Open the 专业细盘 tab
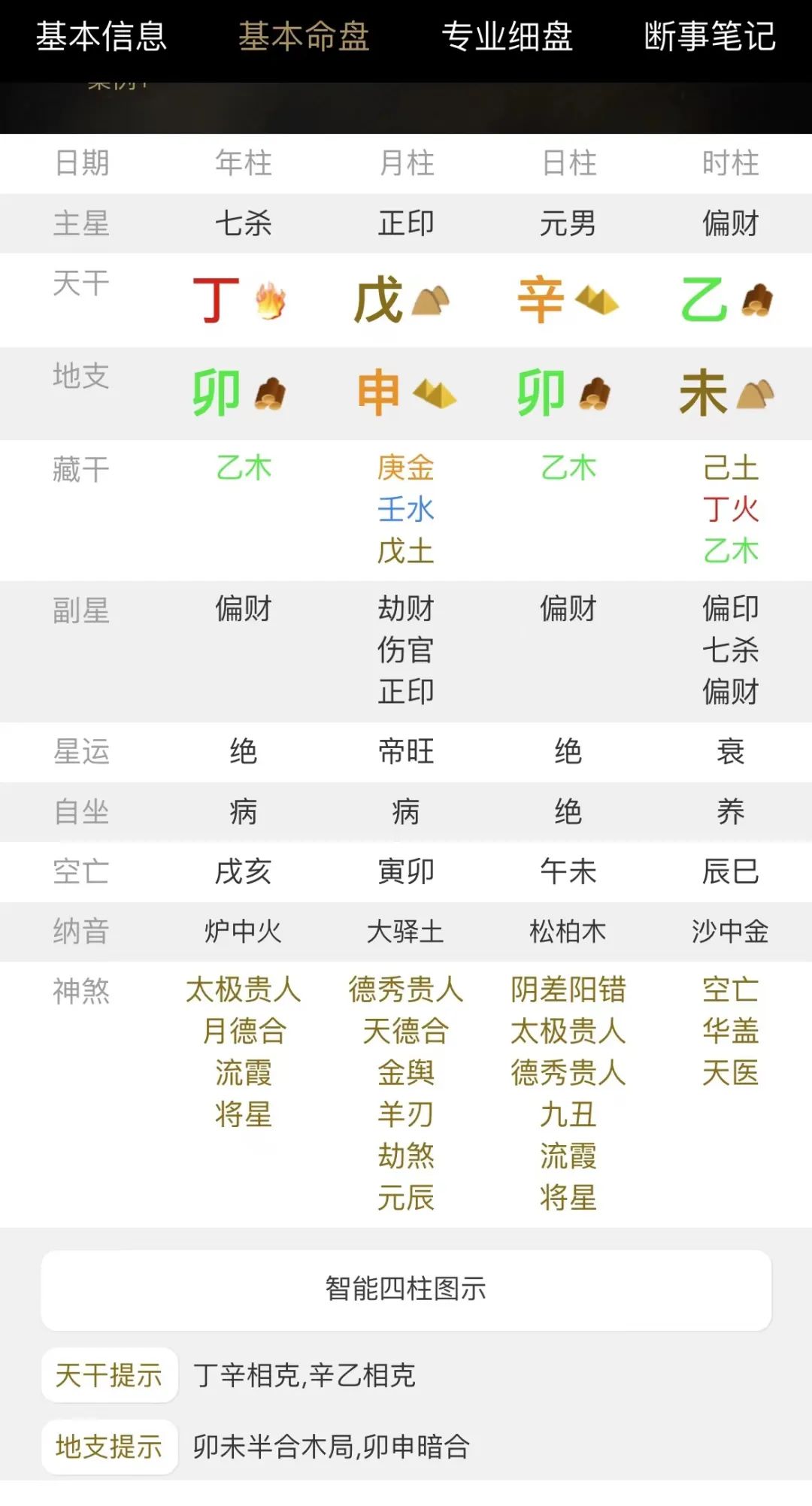This screenshot has width=812, height=1506. point(507,36)
